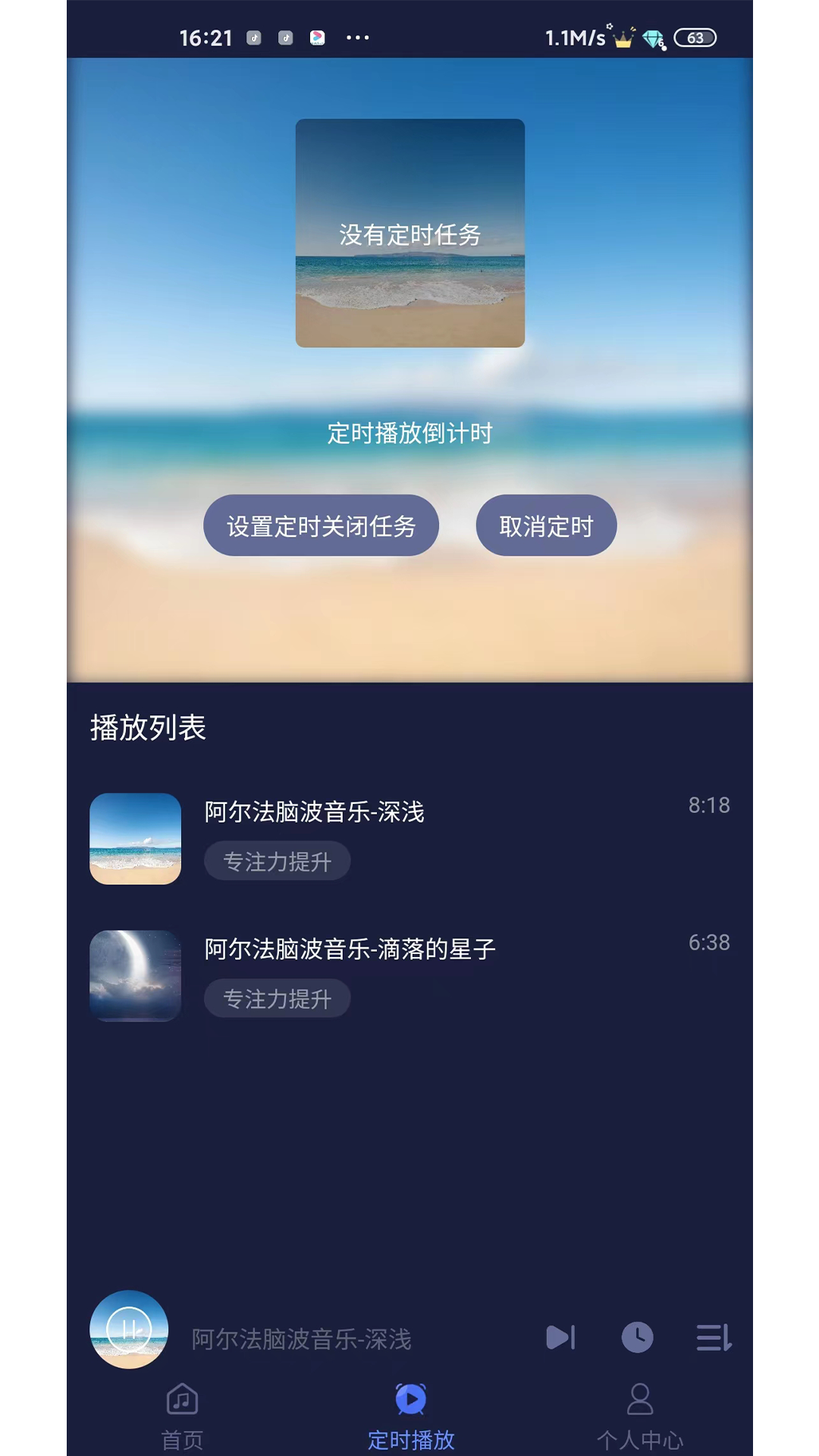Open the timer clock icon in player bar
This screenshot has width=819, height=1456.
point(637,1338)
